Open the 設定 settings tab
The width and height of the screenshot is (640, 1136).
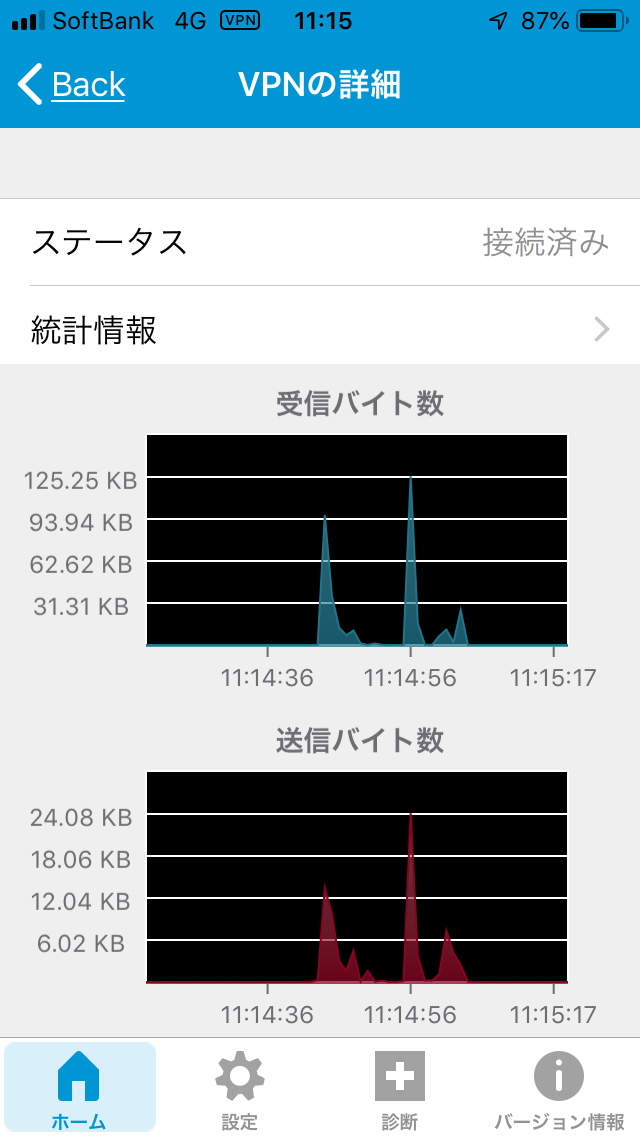(x=240, y=1087)
